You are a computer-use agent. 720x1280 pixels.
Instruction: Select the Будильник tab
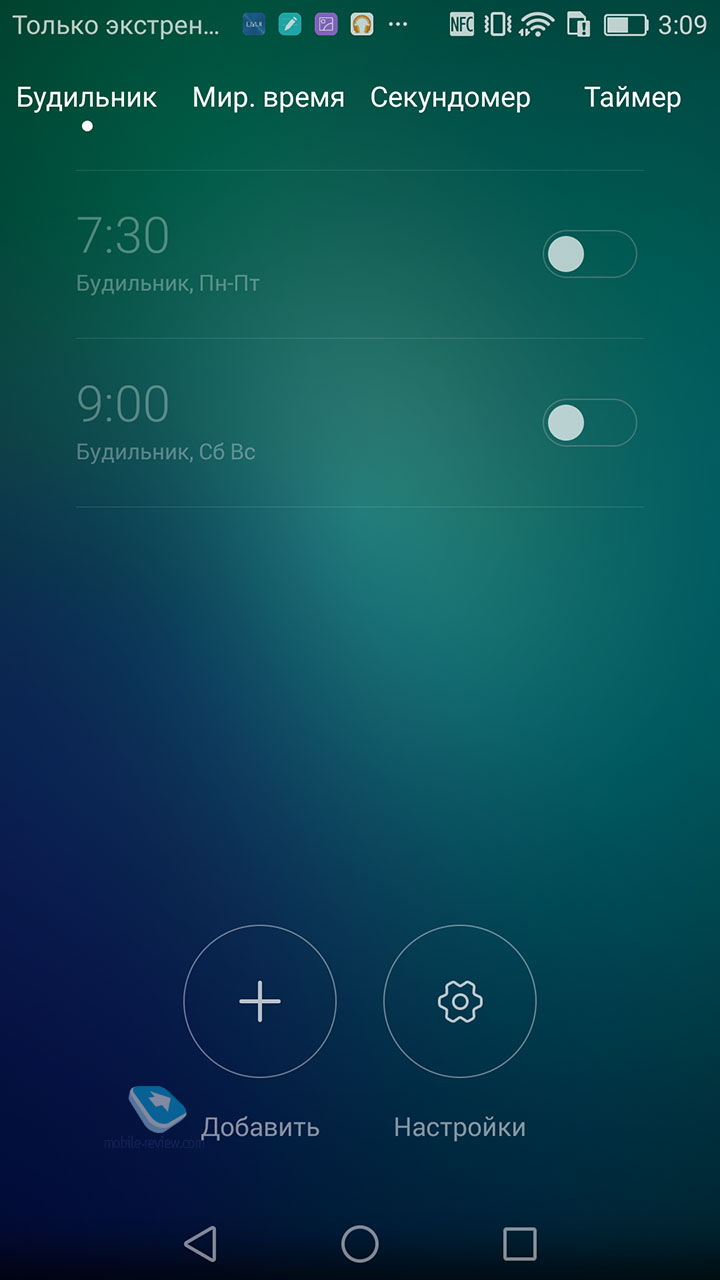coord(87,98)
